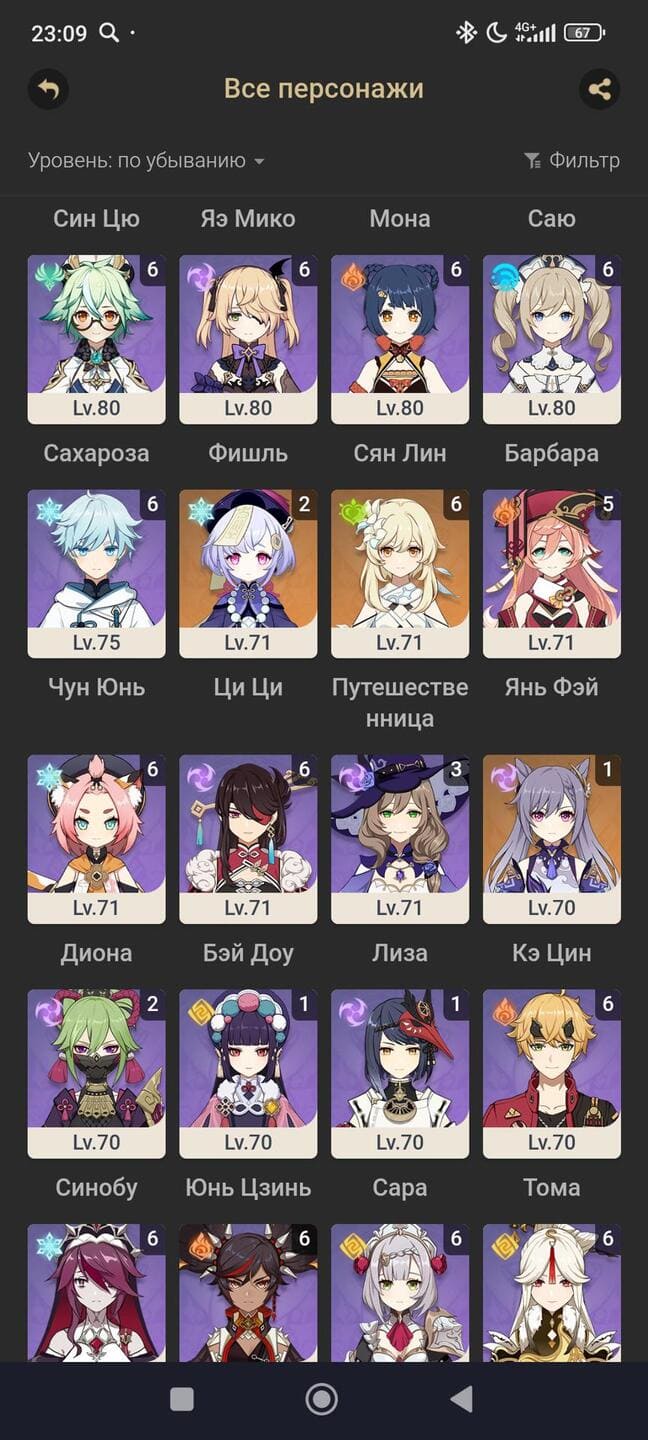
Task: Go back using the top-left arrow
Action: 48,89
